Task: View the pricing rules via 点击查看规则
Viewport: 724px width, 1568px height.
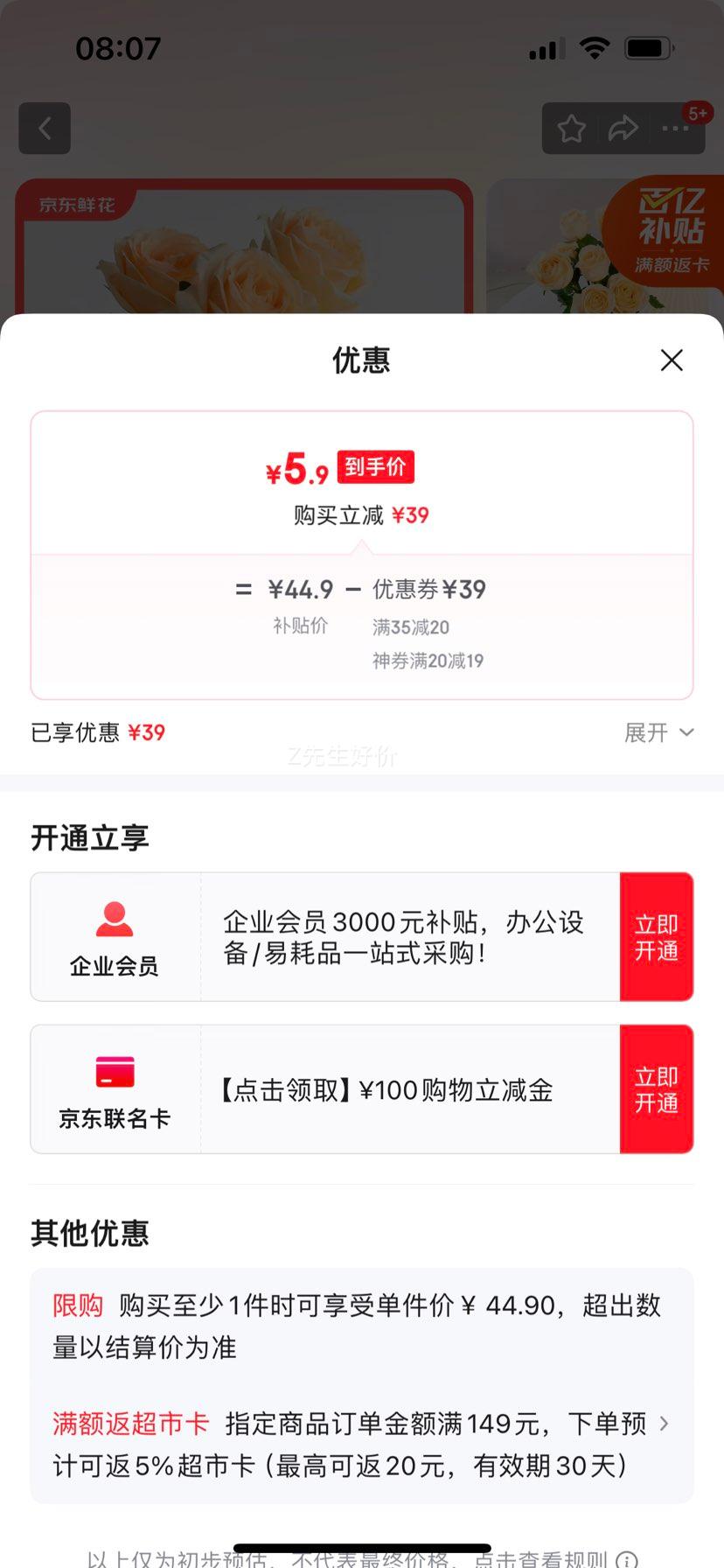Action: click(542, 1557)
